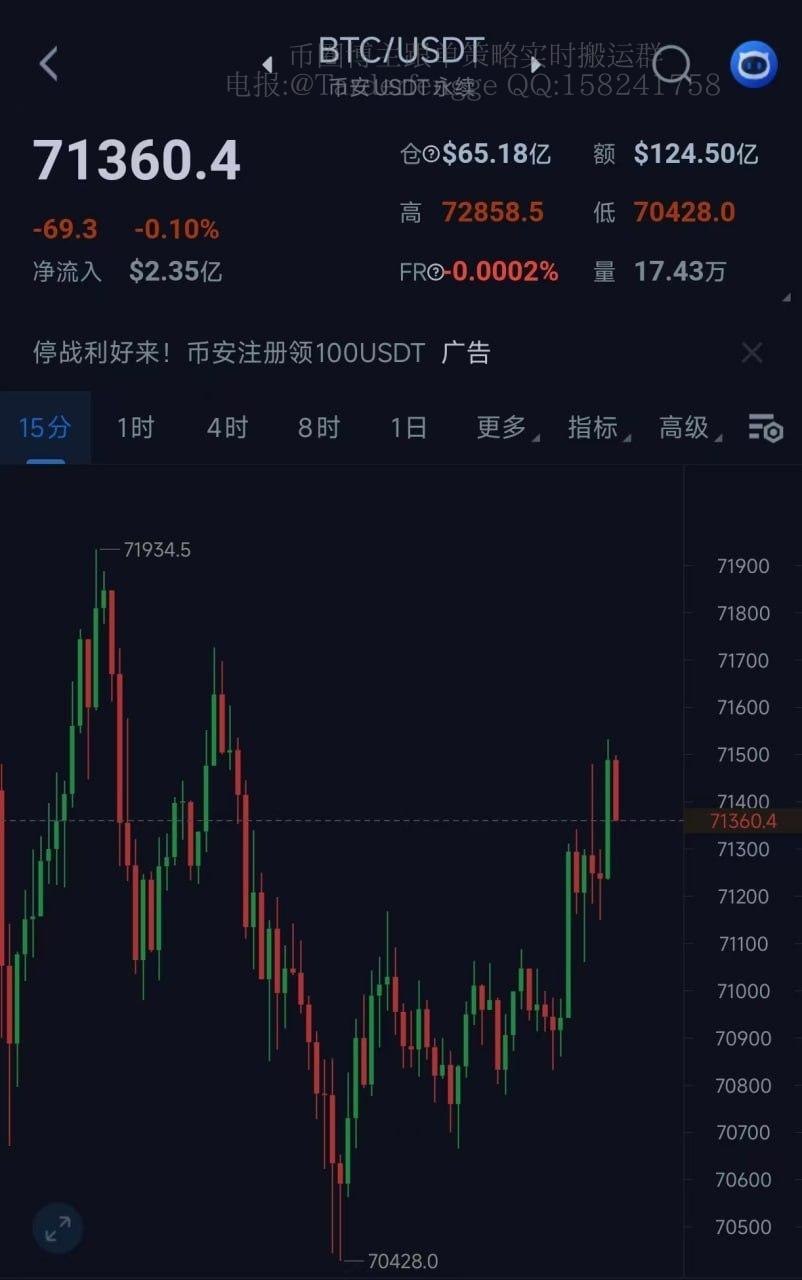This screenshot has width=802, height=1280.
Task: Open the 指标 indicators dropdown
Action: click(x=595, y=428)
